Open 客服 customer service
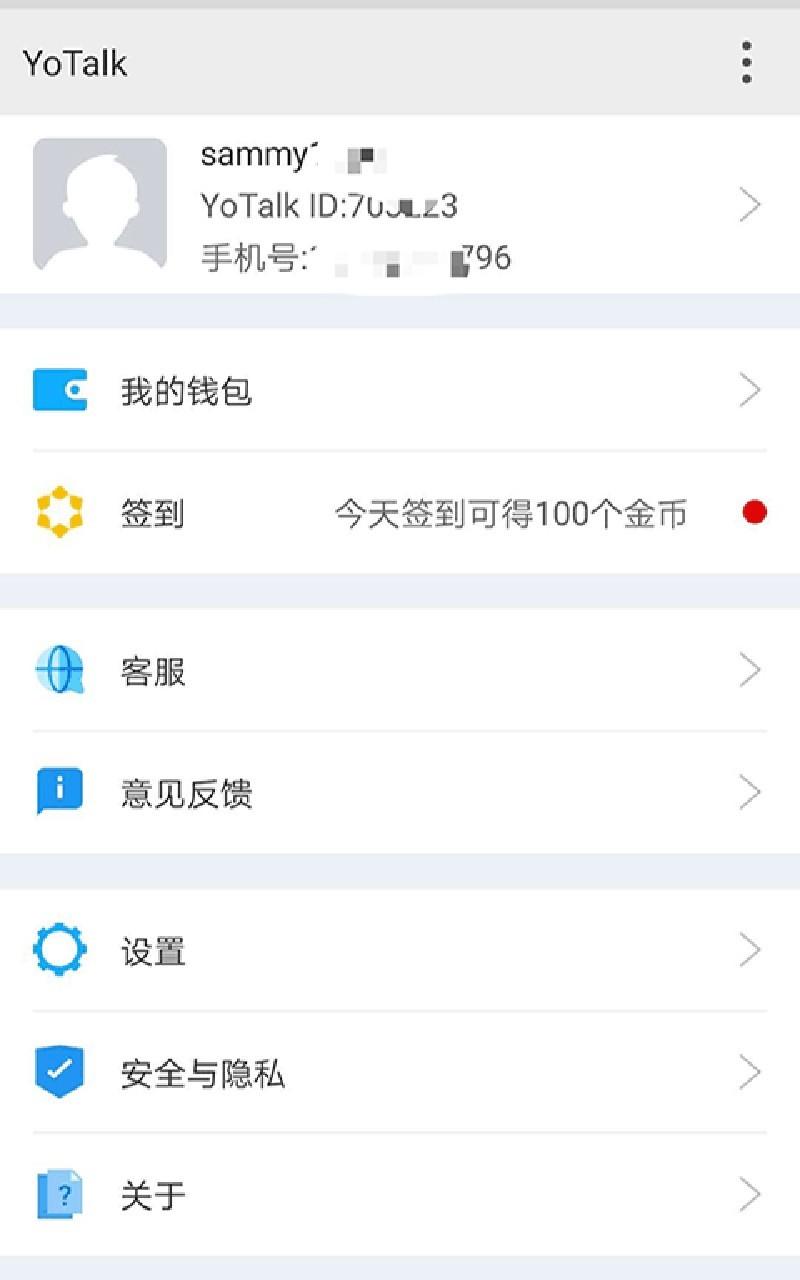 400,670
